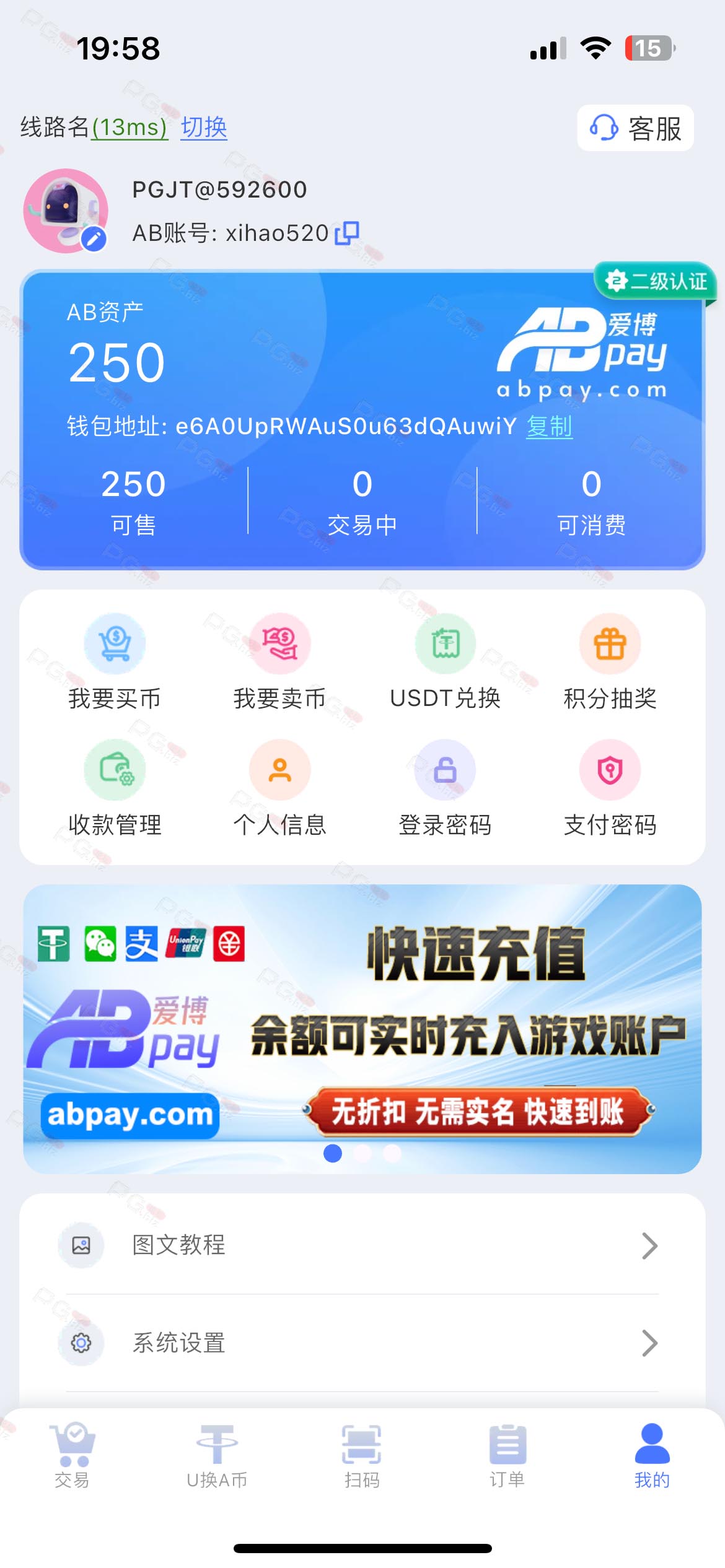Open the 系统设置 row
The width and height of the screenshot is (725, 1568).
pos(362,1343)
